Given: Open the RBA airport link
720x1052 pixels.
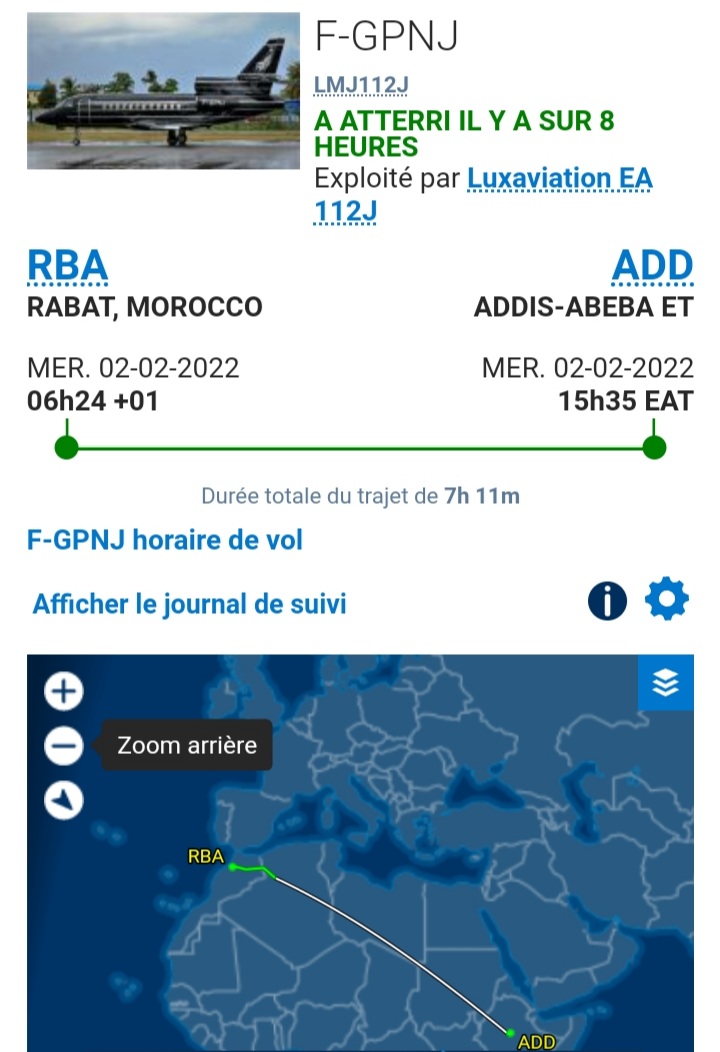Looking at the screenshot, I should [x=67, y=267].
